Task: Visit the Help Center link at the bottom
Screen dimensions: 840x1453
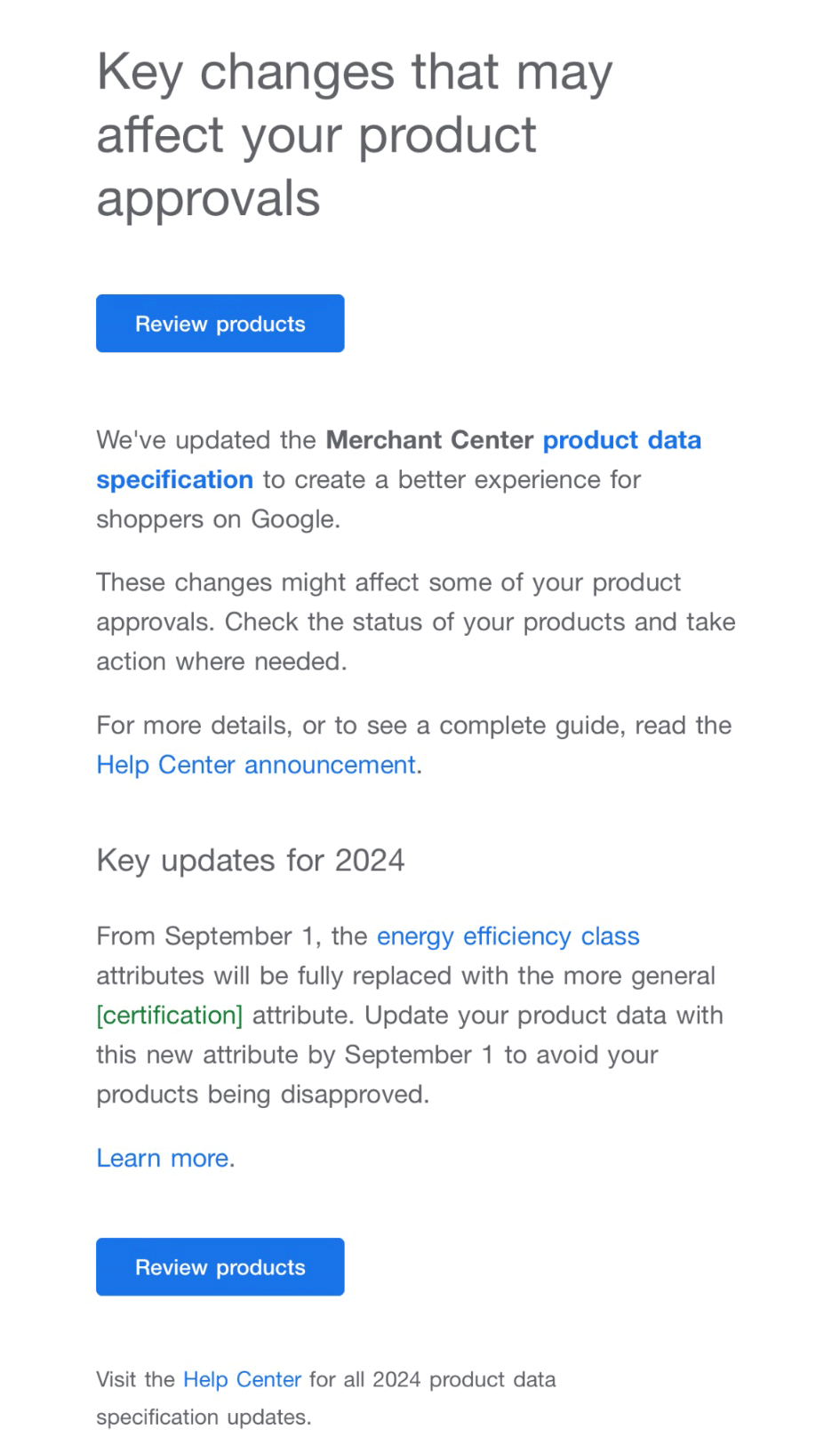Action: (x=241, y=1379)
